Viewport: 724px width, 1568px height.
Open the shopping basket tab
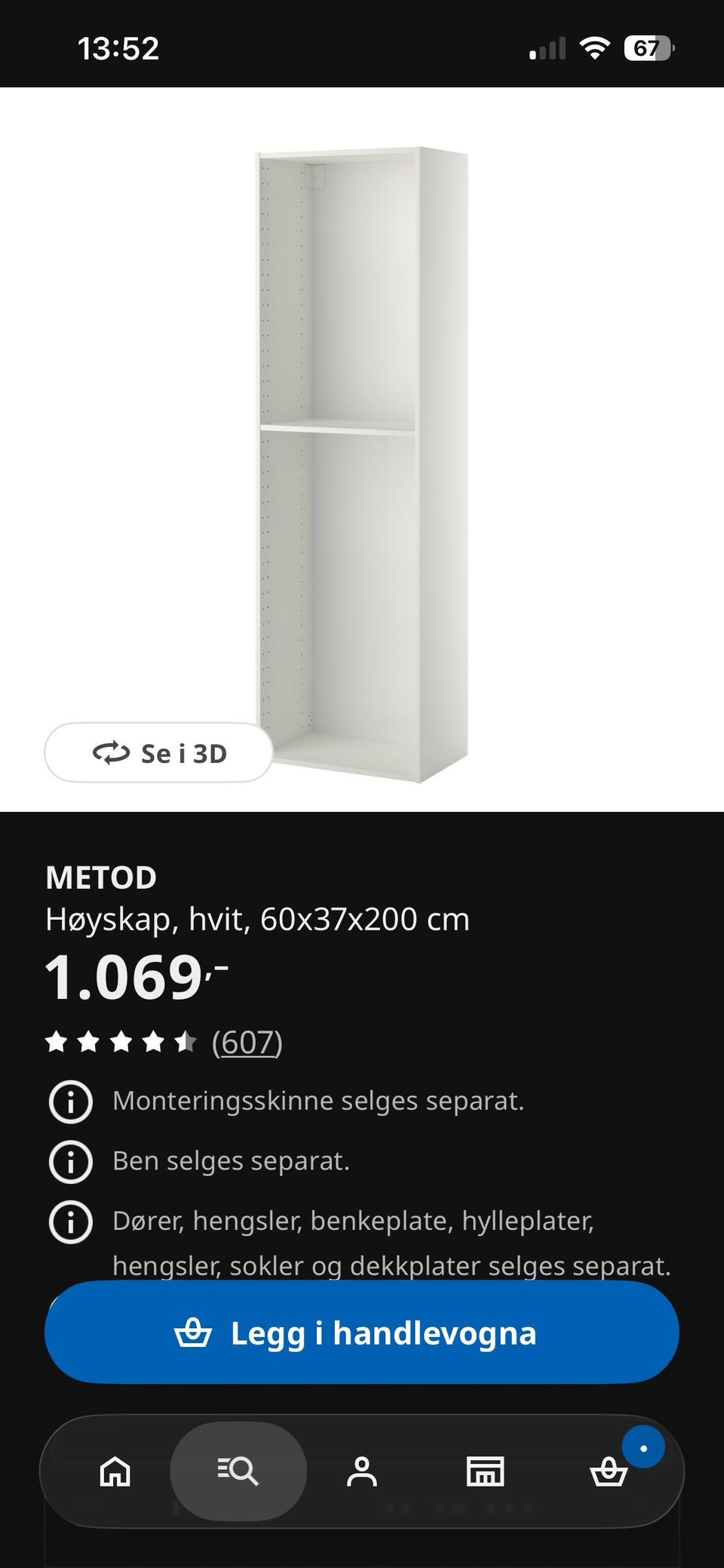click(x=609, y=1471)
